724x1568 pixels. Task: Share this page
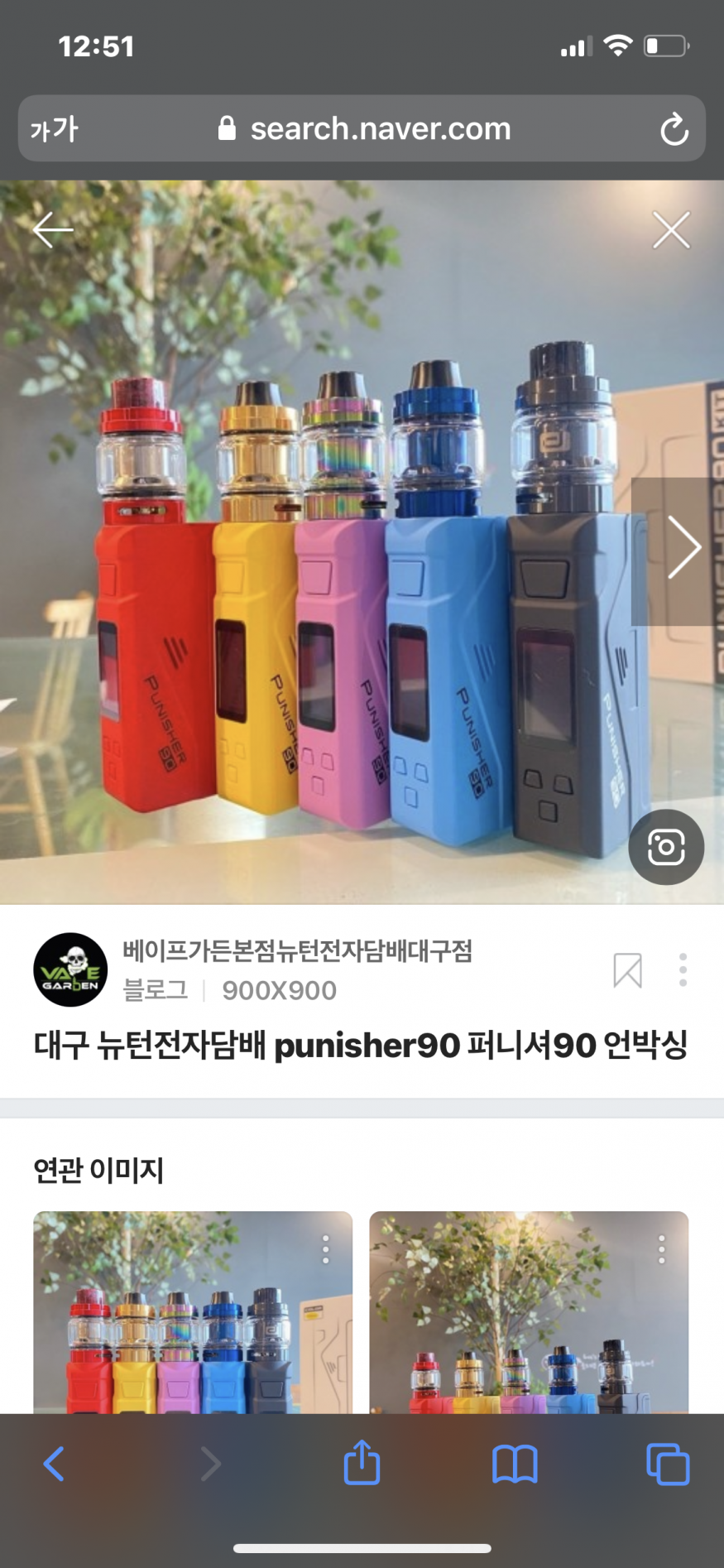tap(362, 1464)
